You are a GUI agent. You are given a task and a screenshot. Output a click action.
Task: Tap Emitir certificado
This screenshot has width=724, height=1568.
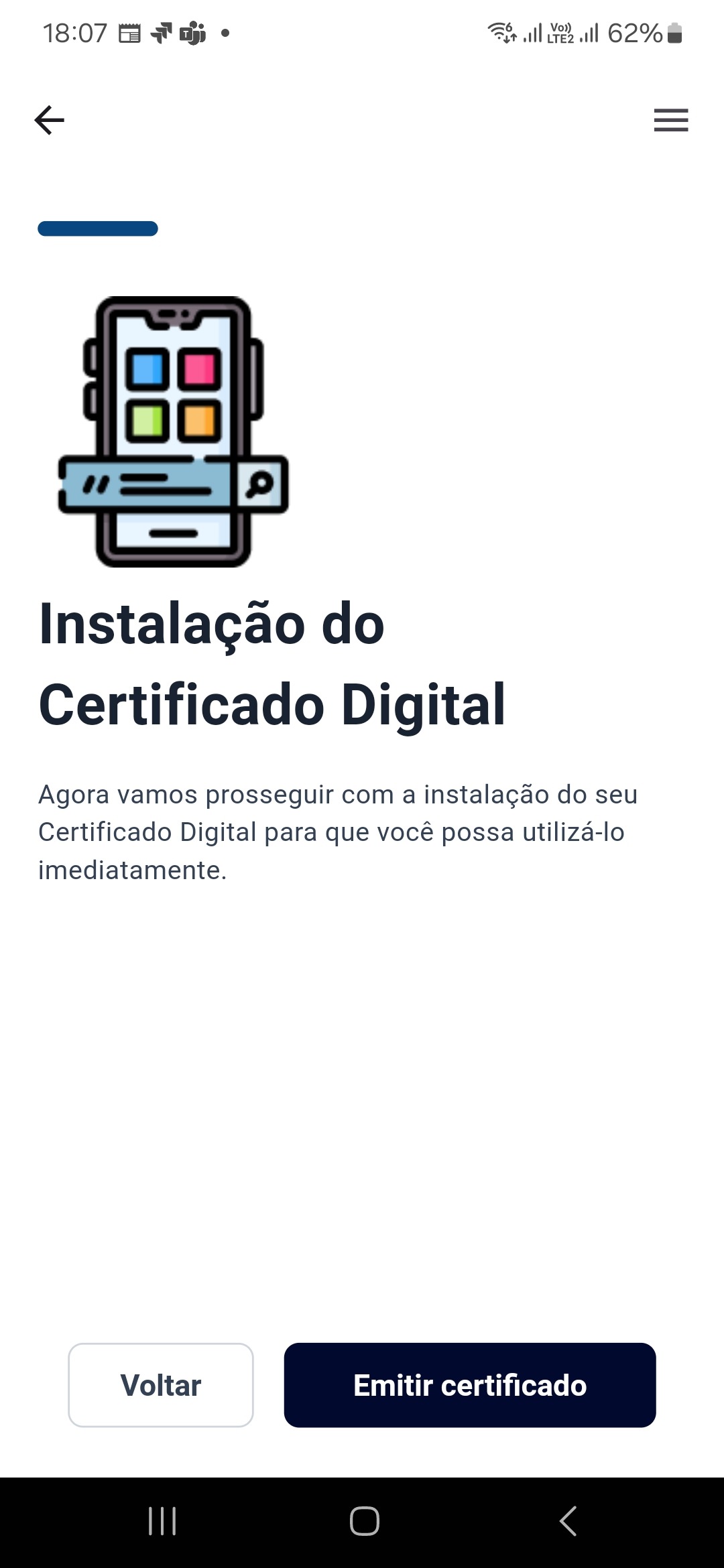coord(469,1385)
